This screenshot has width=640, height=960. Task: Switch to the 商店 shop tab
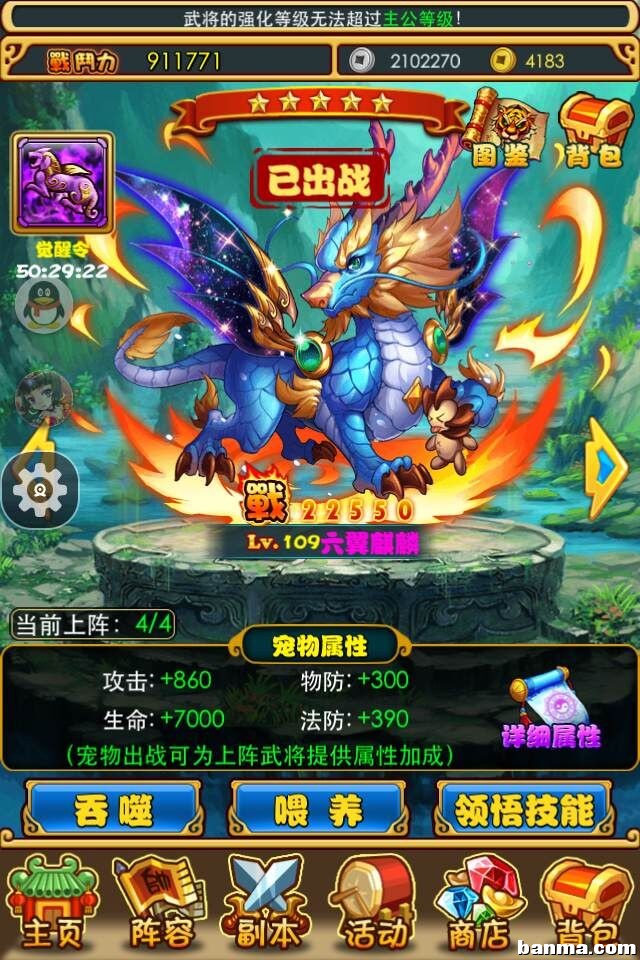481,904
